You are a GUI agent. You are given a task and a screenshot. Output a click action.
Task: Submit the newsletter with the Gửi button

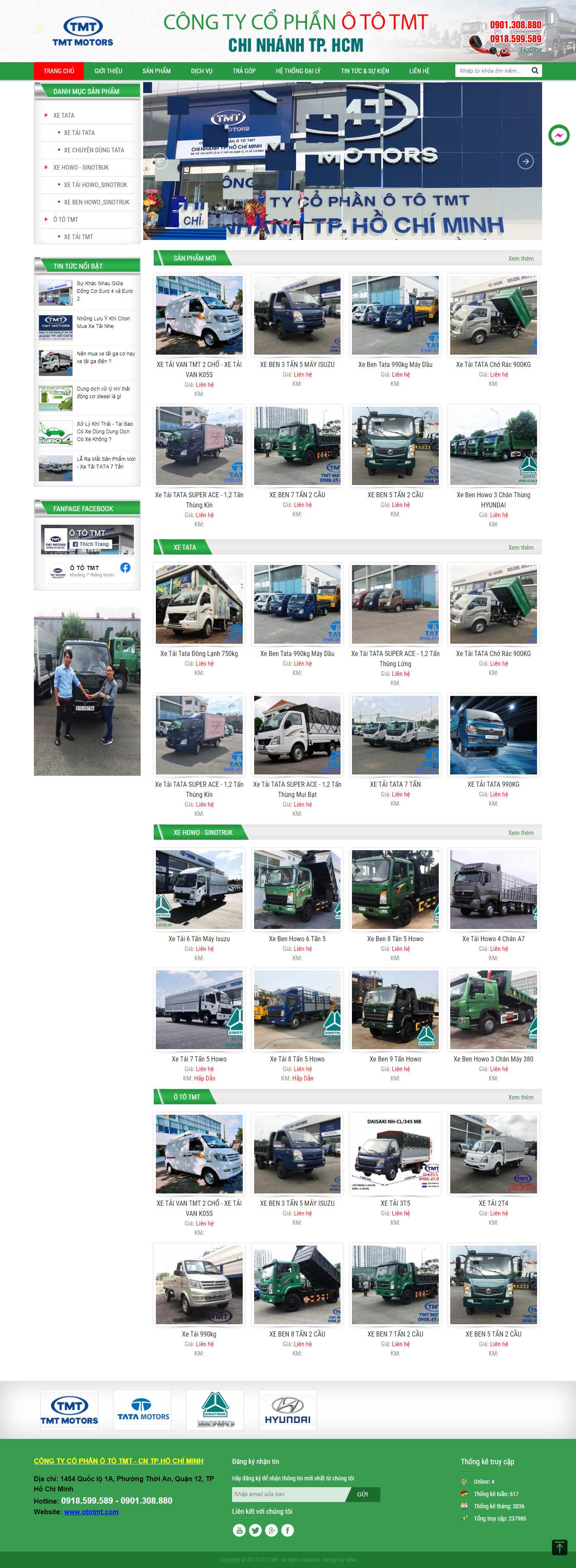363,1494
